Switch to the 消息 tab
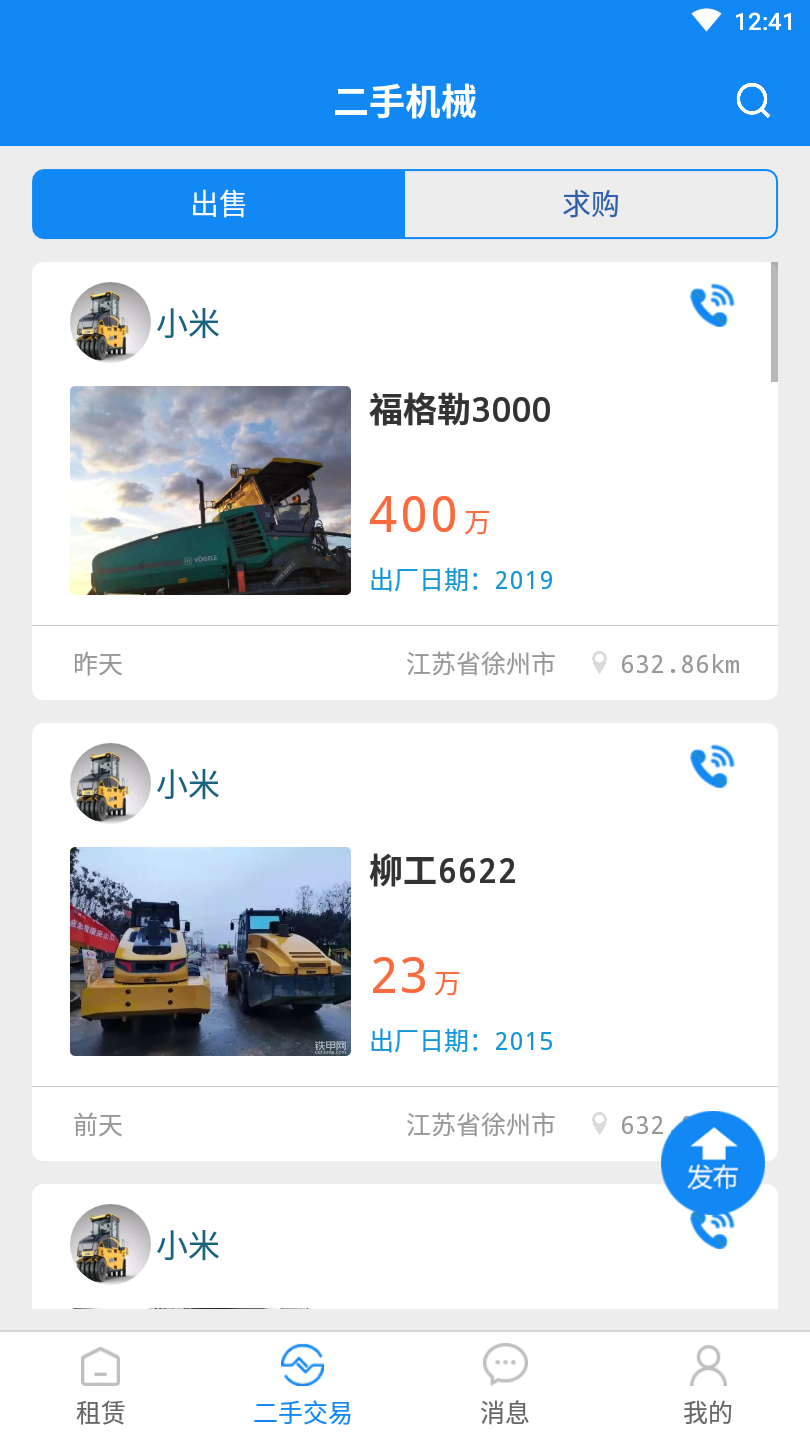This screenshot has height=1440, width=810. pyautogui.click(x=505, y=1386)
